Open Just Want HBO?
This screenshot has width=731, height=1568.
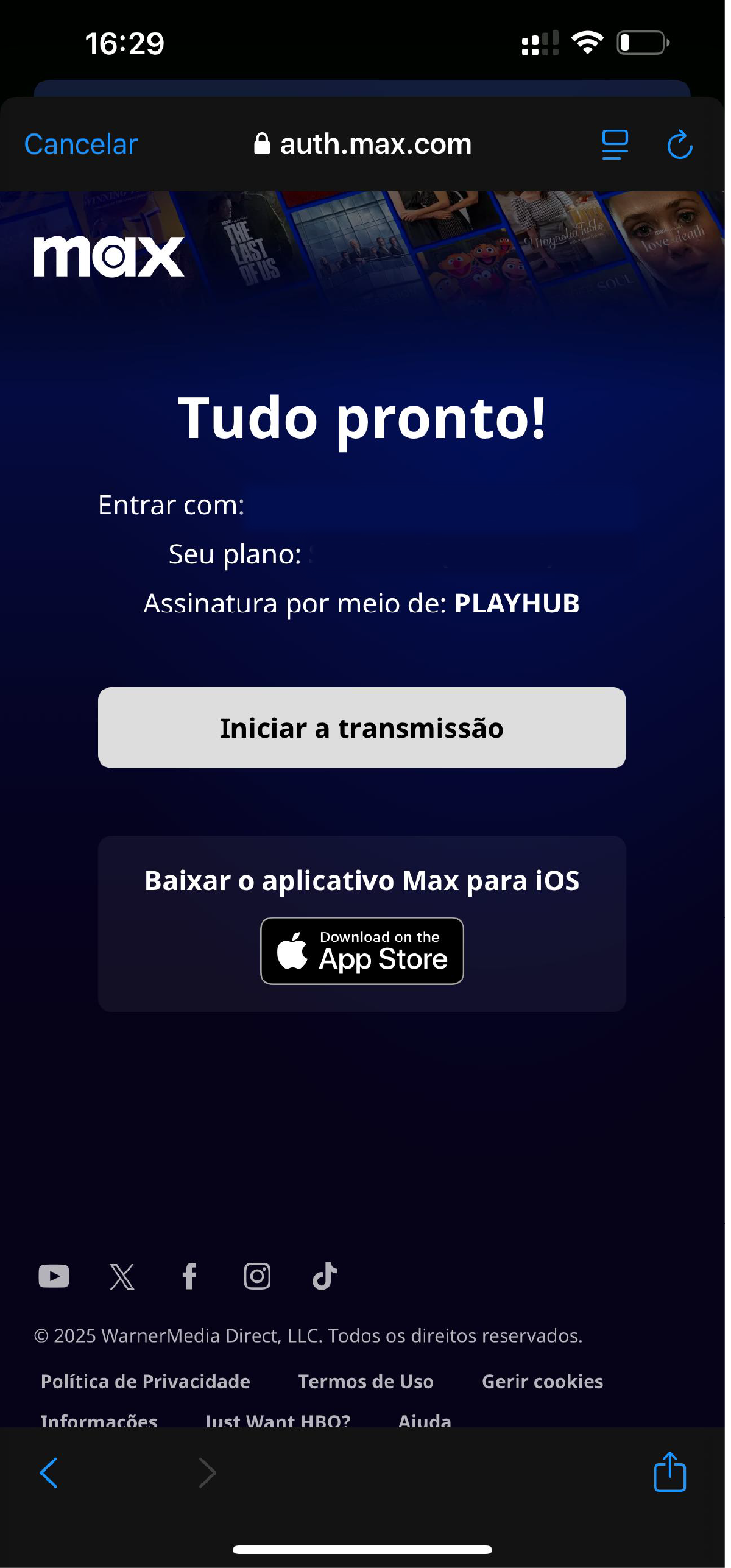(x=277, y=1422)
